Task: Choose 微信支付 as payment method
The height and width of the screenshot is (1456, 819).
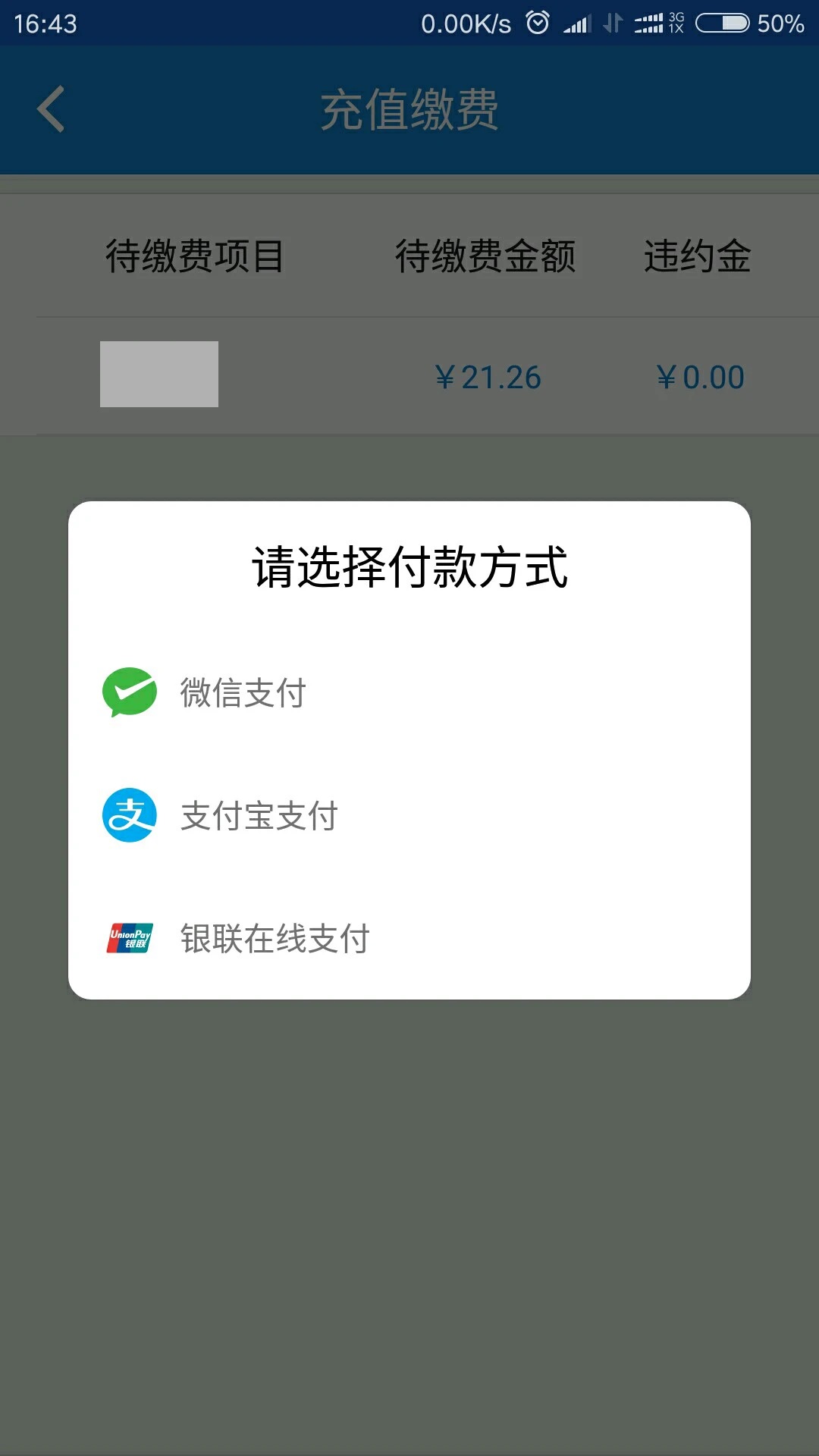Action: [243, 691]
